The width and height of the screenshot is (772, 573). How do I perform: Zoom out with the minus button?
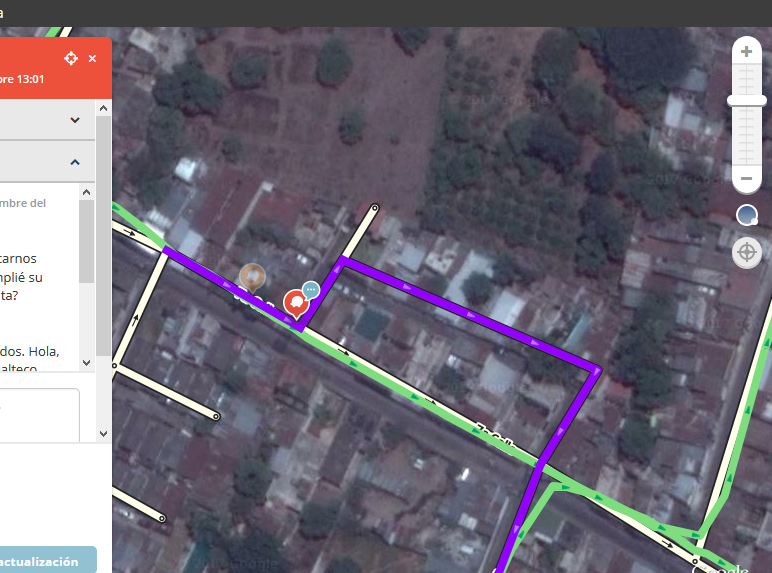[746, 179]
